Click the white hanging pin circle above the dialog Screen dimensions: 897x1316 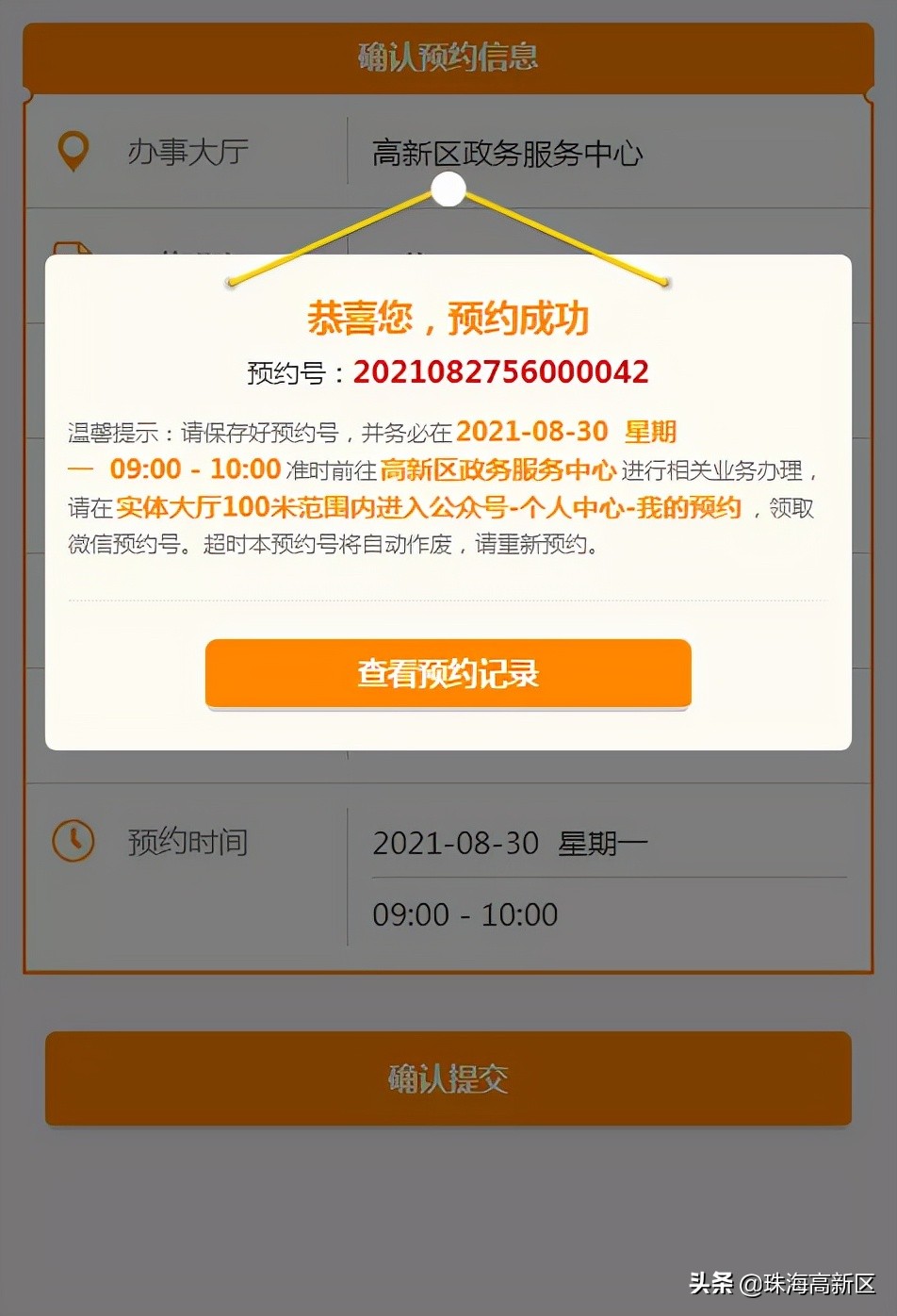click(x=448, y=189)
